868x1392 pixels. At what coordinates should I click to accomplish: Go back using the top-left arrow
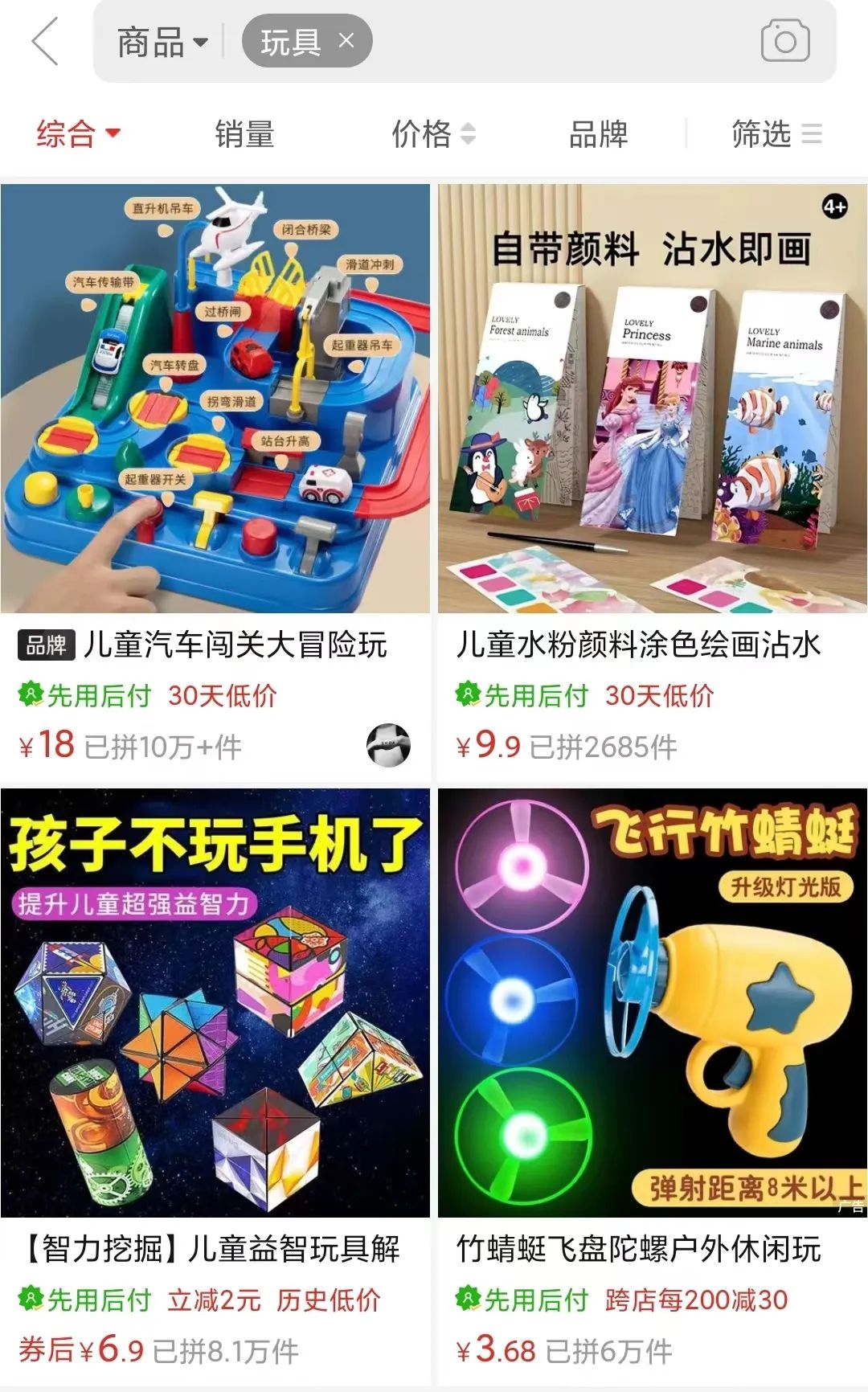click(x=45, y=42)
